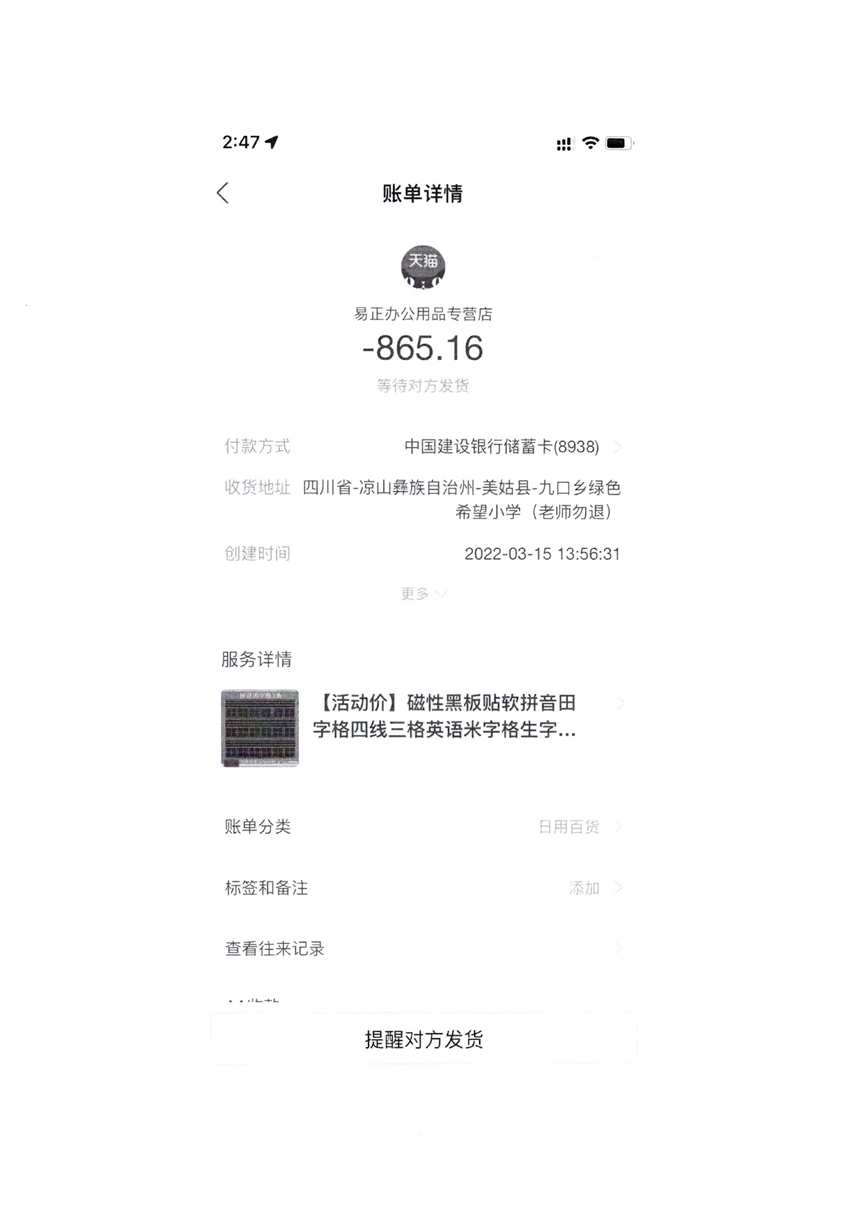Open the 磁性黑板贴 product item
This screenshot has width=860, height=1215.
(443, 717)
